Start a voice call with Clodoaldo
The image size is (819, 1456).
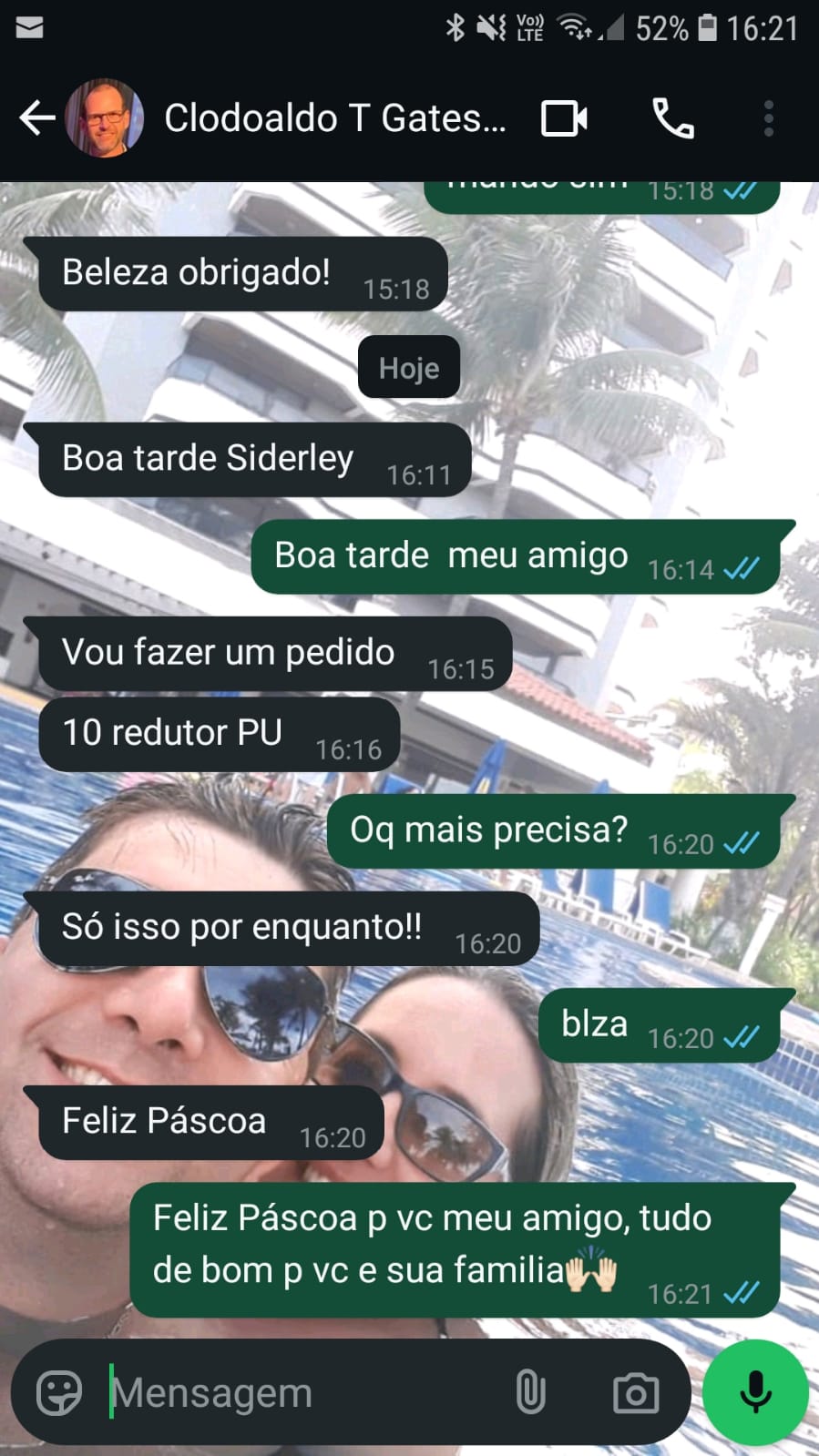(x=673, y=118)
